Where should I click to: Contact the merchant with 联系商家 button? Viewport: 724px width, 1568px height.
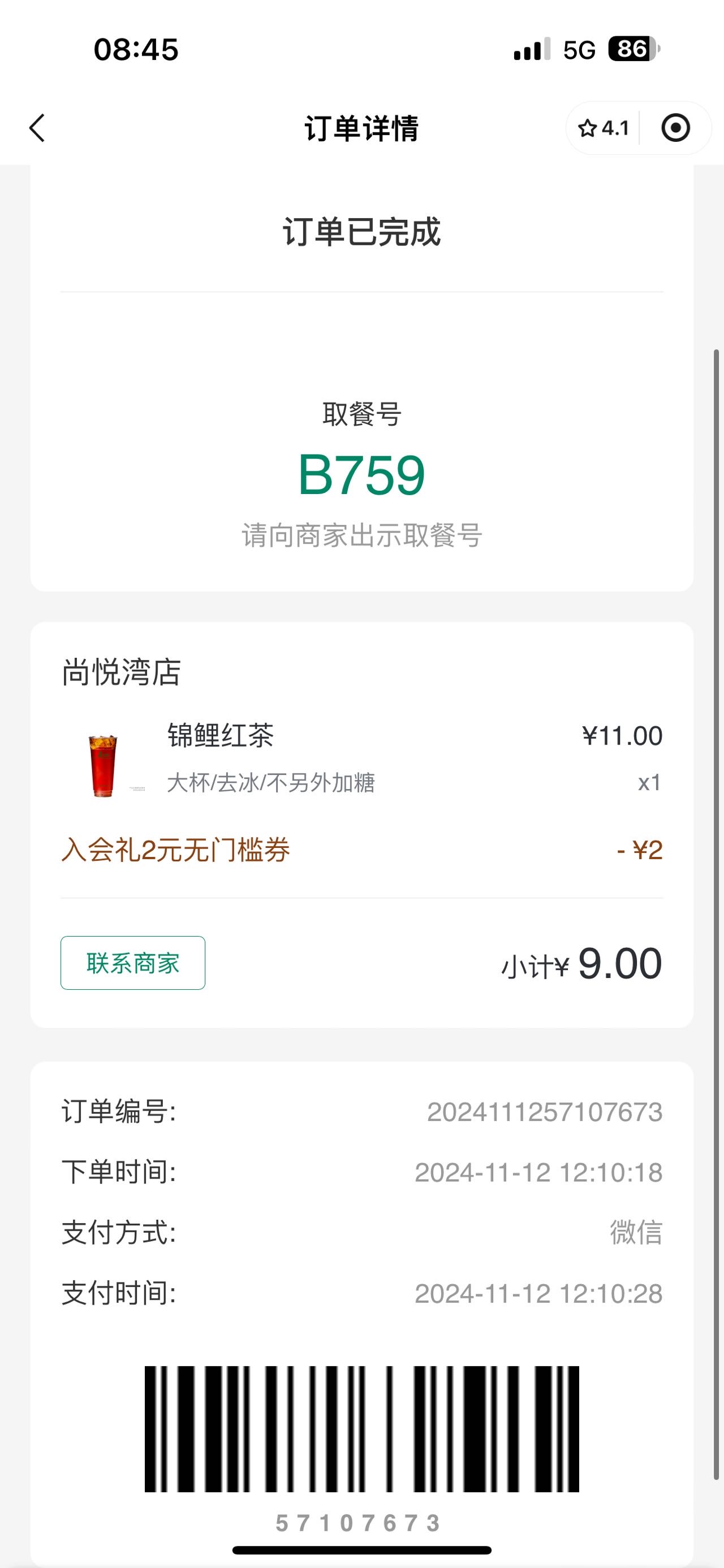point(133,963)
